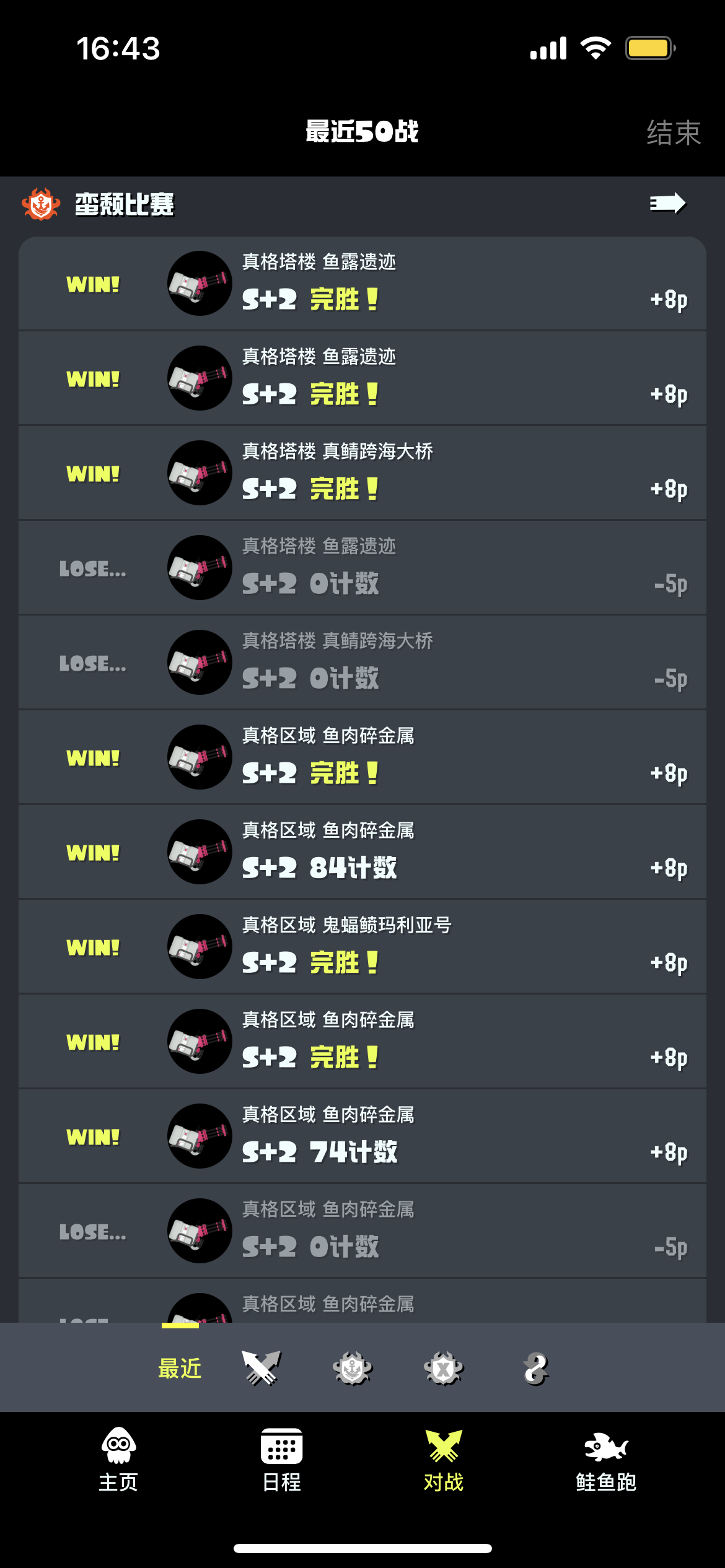Image resolution: width=725 pixels, height=1568 pixels.
Task: Open the 鲑鱼跑 tab
Action: pyautogui.click(x=606, y=1460)
